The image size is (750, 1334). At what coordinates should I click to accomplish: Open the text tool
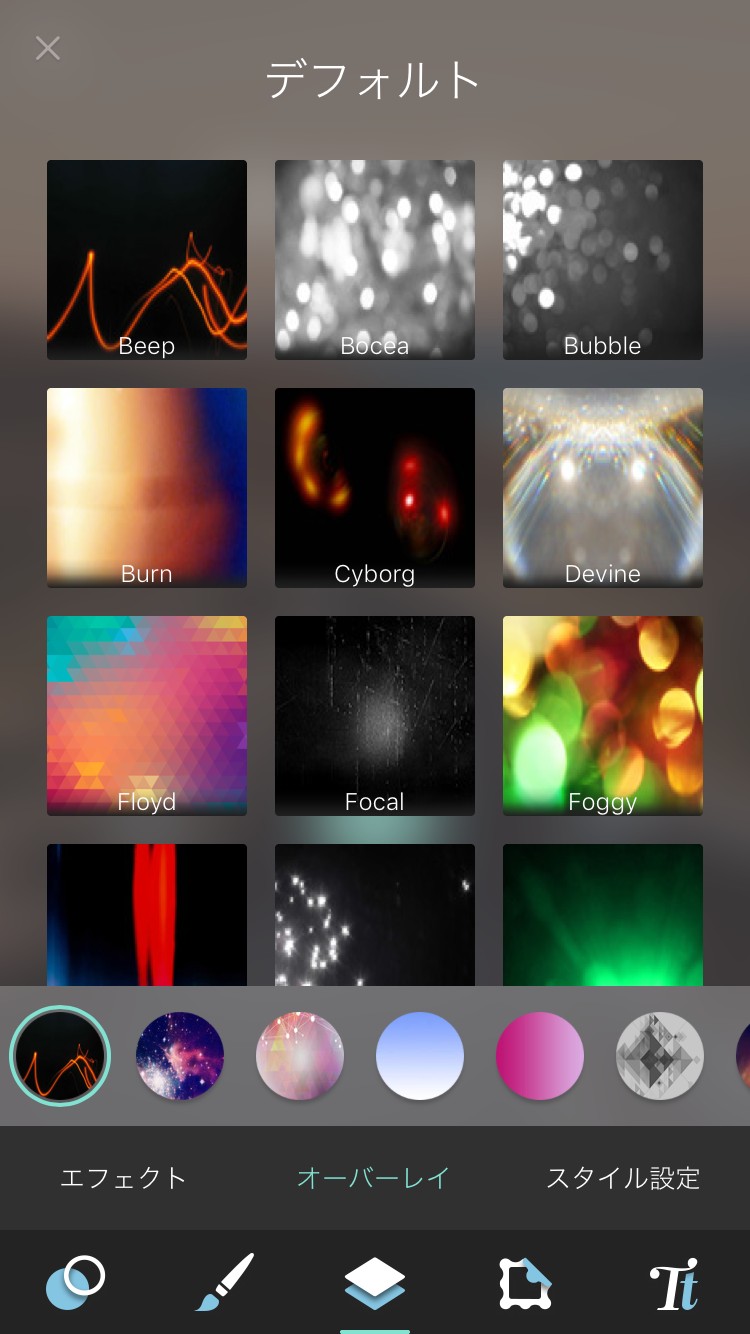pyautogui.click(x=675, y=1286)
